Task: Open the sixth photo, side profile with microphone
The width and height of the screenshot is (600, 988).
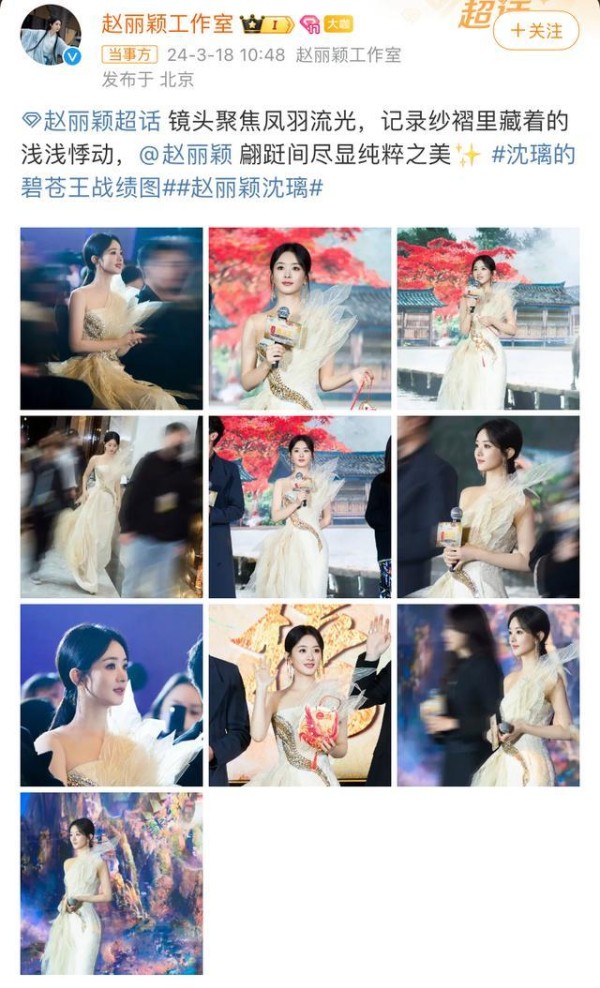Action: coord(488,507)
